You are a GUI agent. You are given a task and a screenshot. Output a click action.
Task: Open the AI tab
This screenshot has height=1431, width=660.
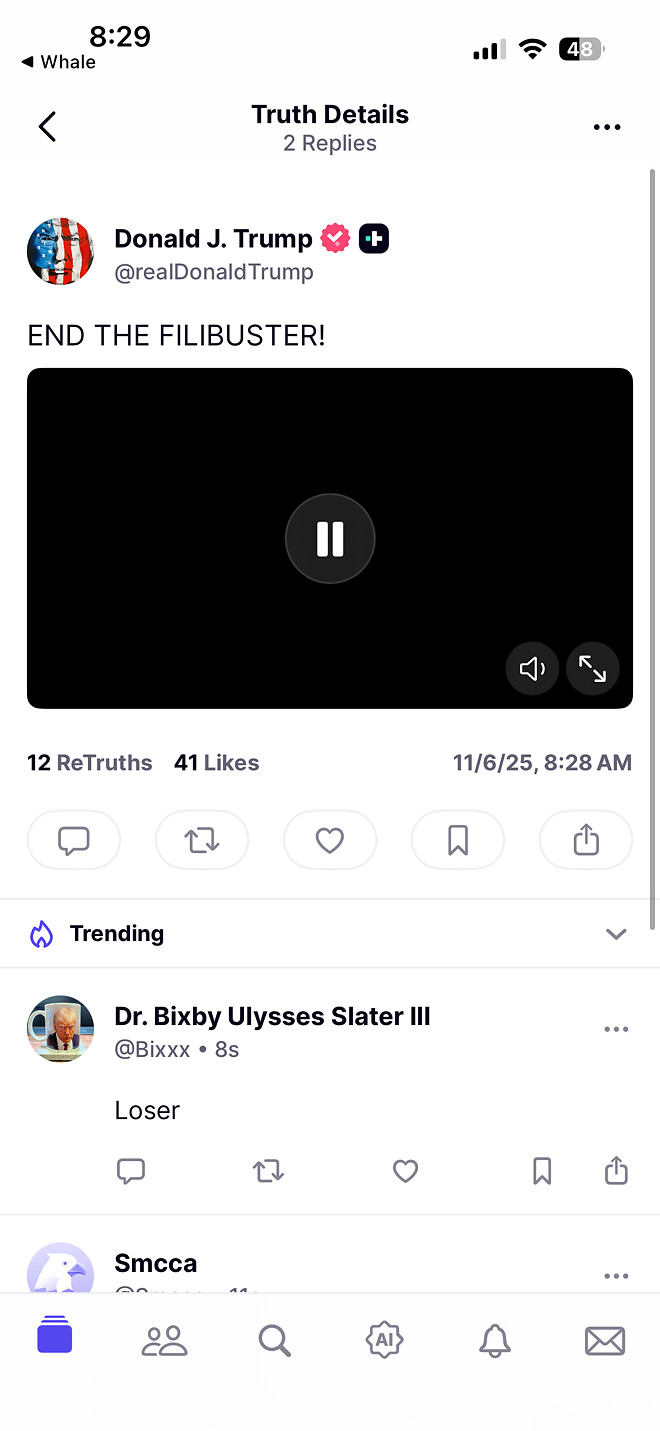384,1340
